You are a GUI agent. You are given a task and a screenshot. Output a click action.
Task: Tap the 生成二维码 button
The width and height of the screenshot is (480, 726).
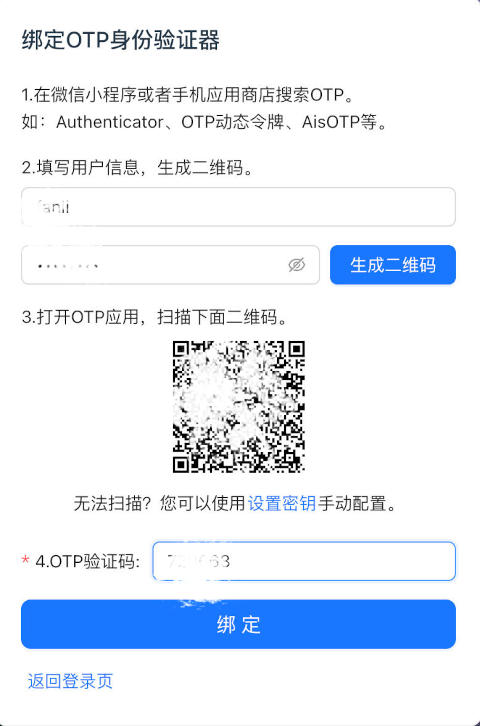tap(393, 265)
